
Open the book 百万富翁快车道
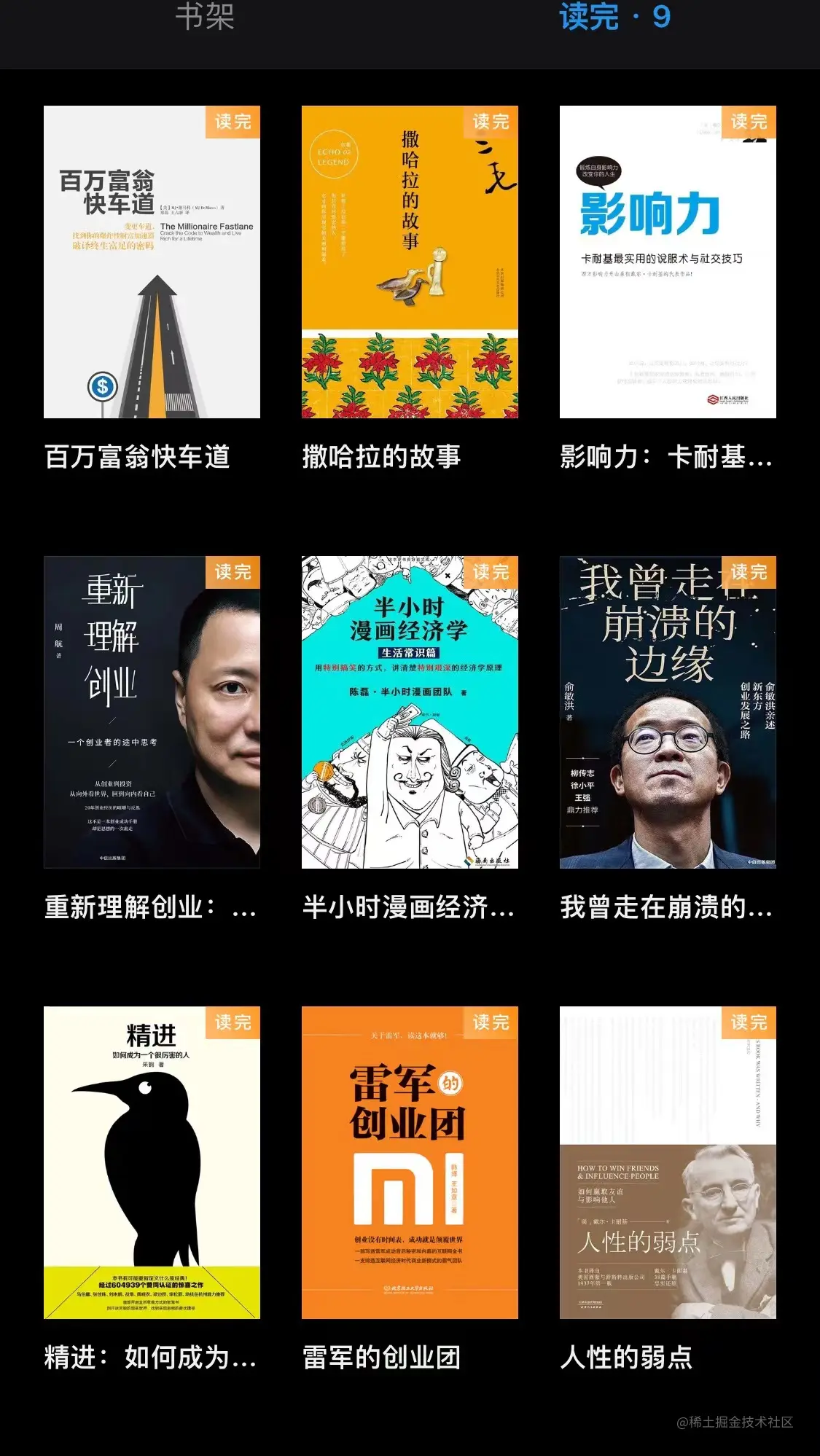point(152,262)
